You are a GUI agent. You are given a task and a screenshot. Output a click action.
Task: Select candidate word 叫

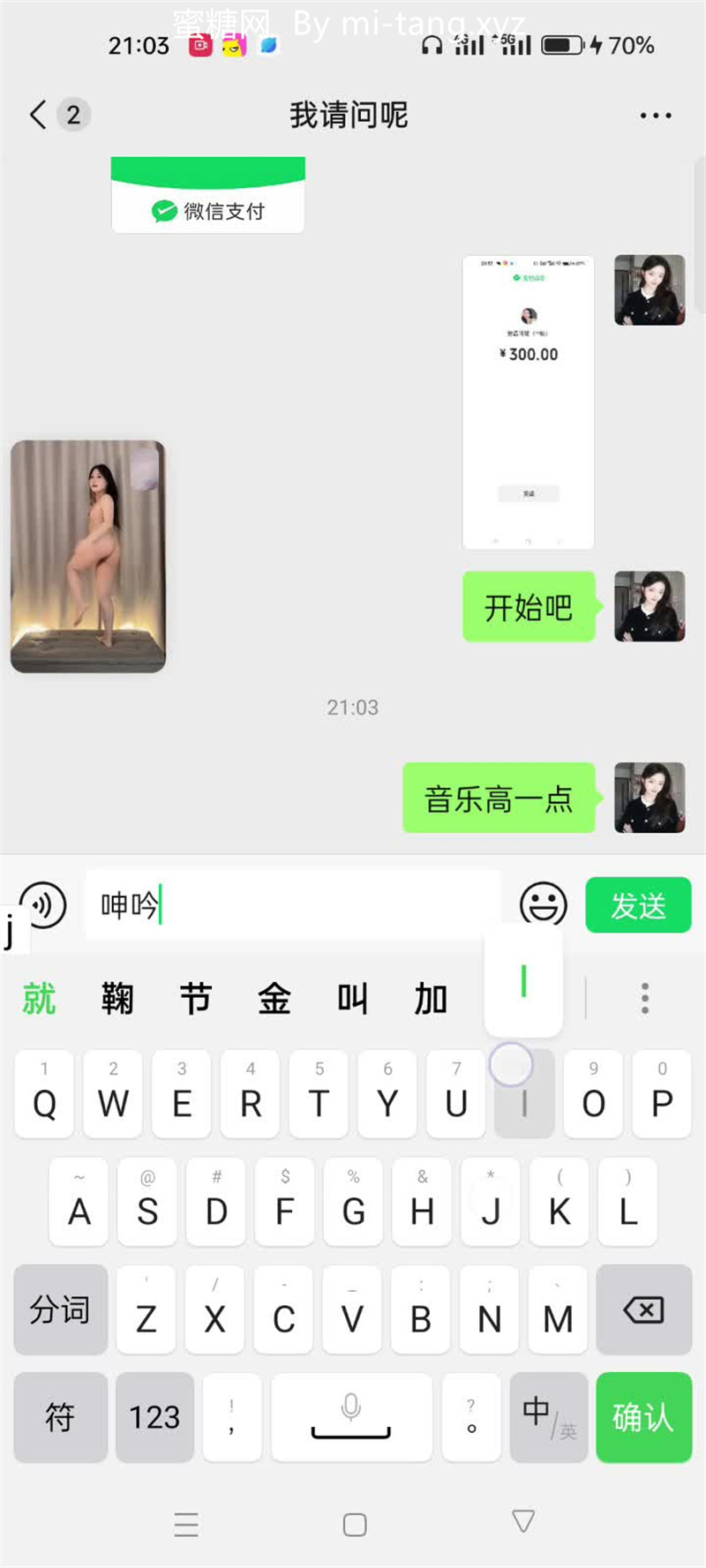(352, 999)
